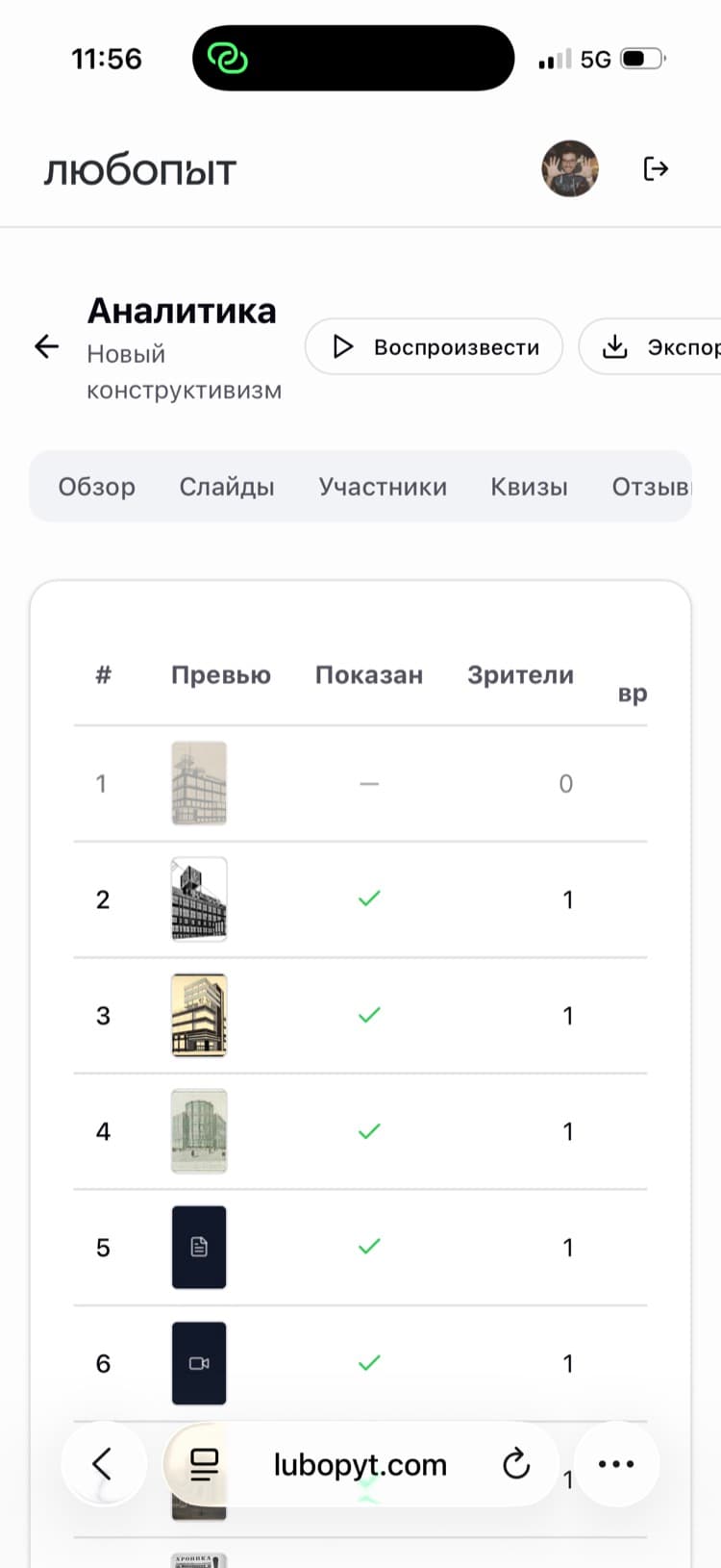Open the profile avatar menu
The height and width of the screenshot is (1568, 721).
pyautogui.click(x=570, y=169)
